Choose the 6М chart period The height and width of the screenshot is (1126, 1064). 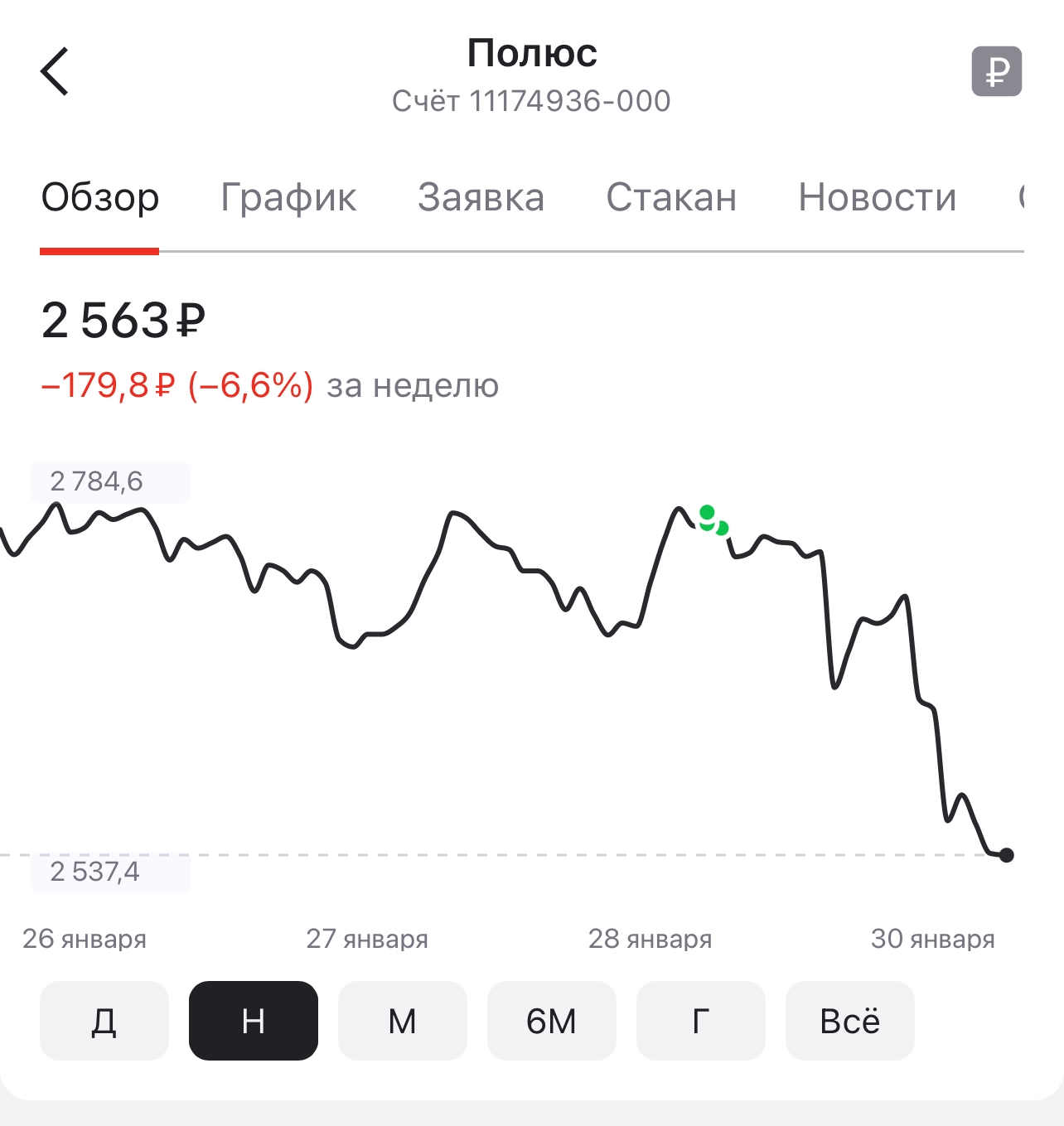(x=552, y=1021)
